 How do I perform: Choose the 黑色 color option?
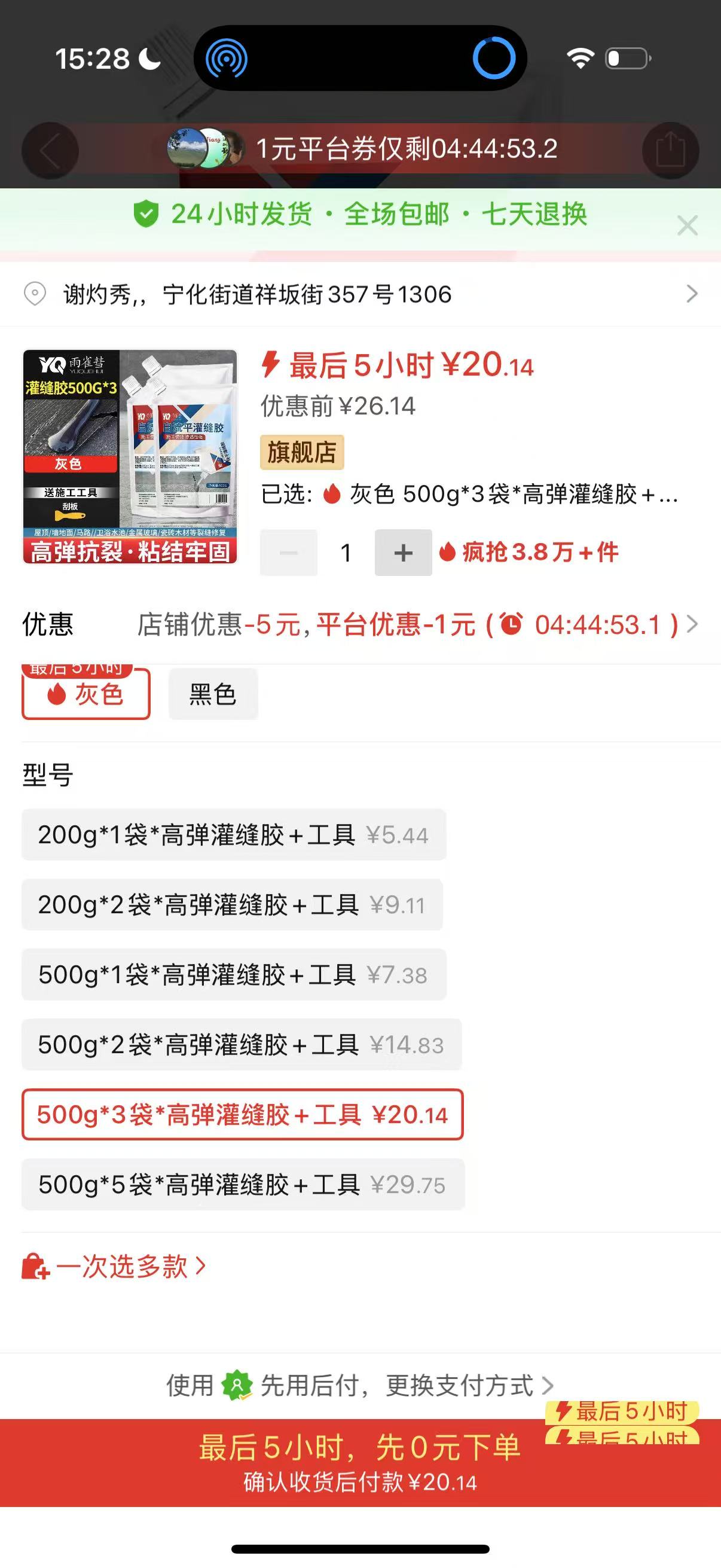pos(212,694)
